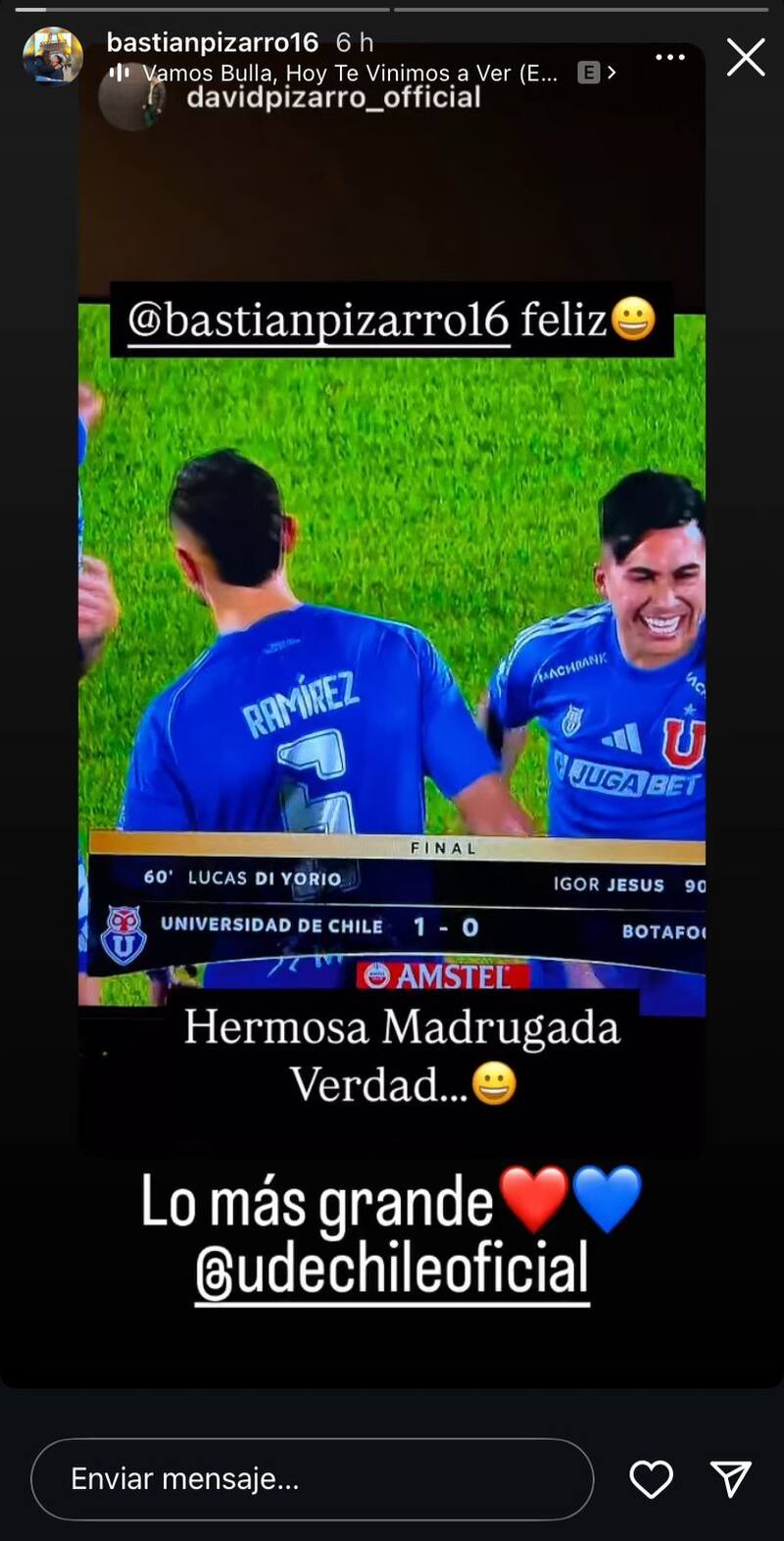Share the story via paper plane icon
This screenshot has height=1541, width=784.
click(x=731, y=1479)
